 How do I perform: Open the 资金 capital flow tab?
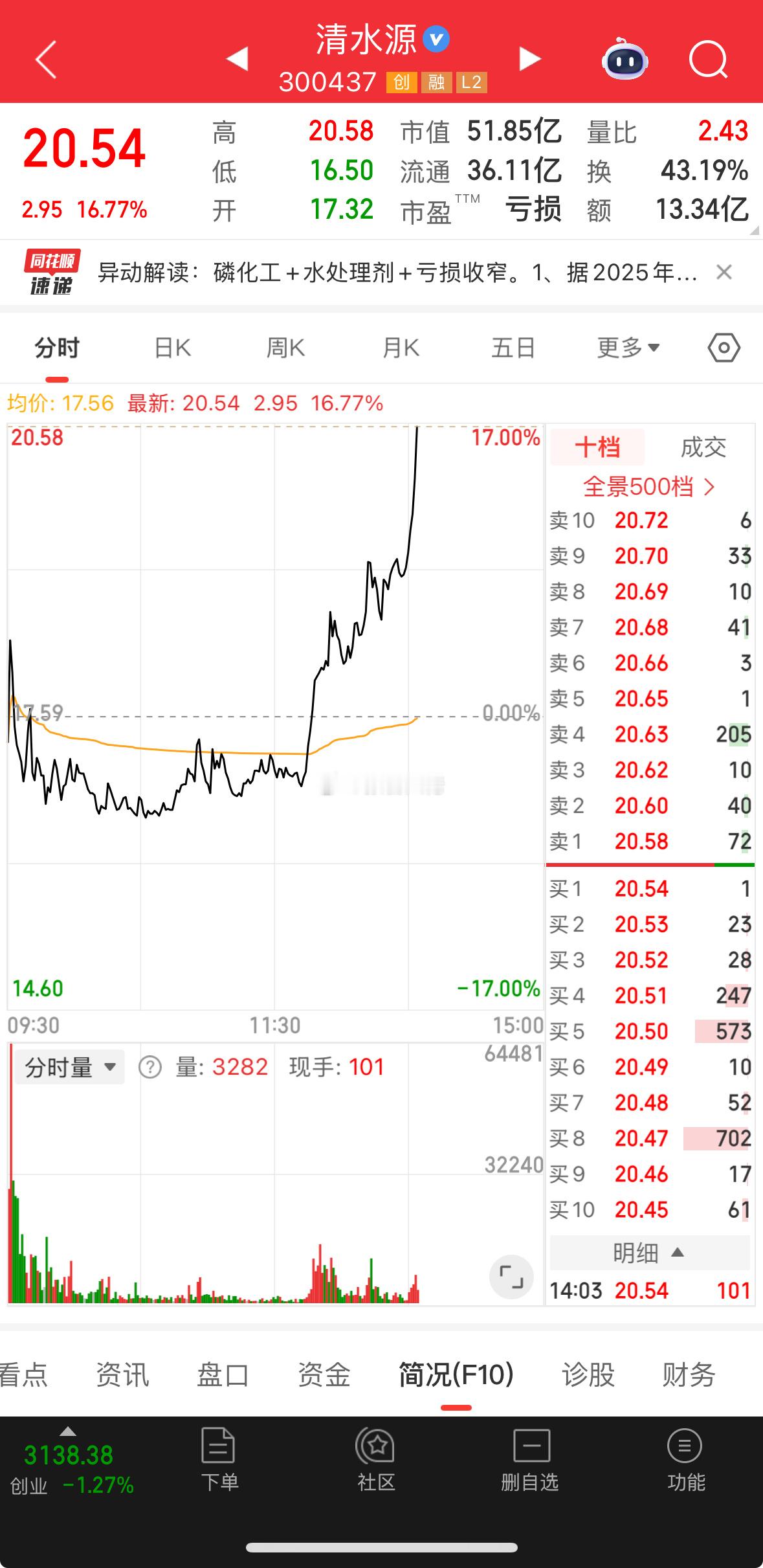pos(324,1373)
